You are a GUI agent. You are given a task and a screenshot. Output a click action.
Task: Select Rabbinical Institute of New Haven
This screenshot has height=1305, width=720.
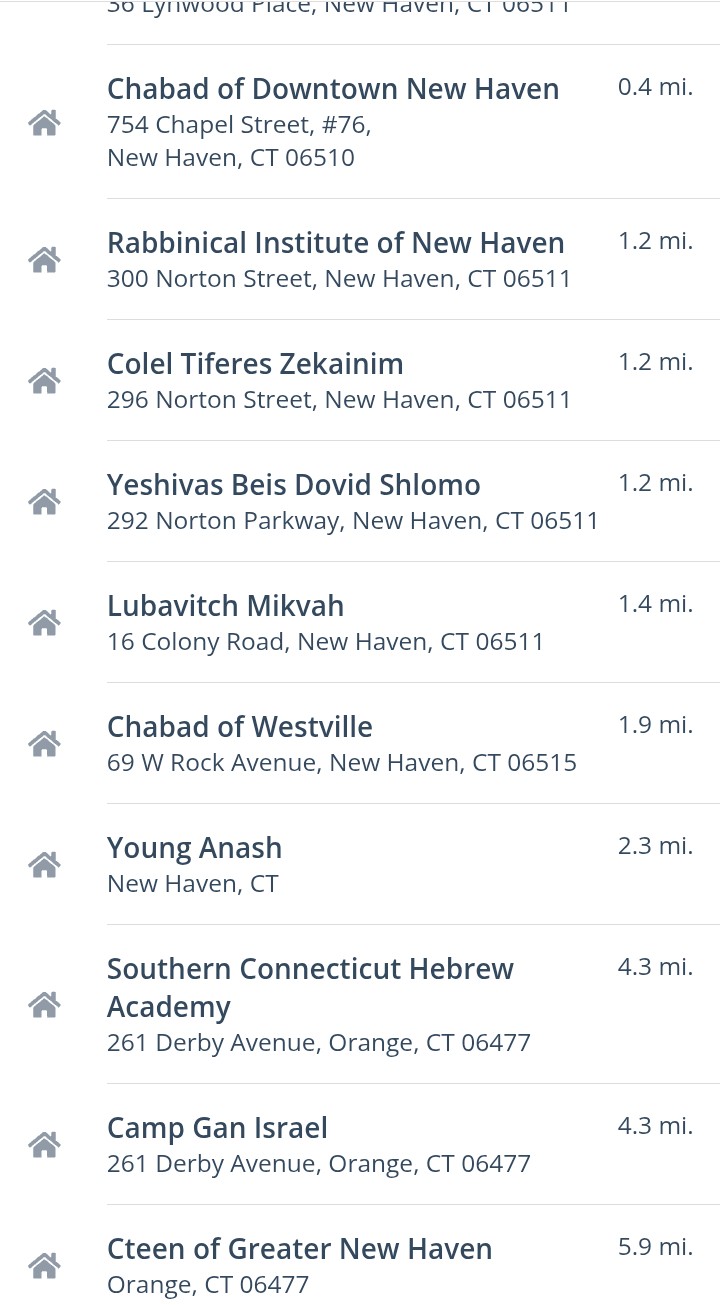point(336,244)
